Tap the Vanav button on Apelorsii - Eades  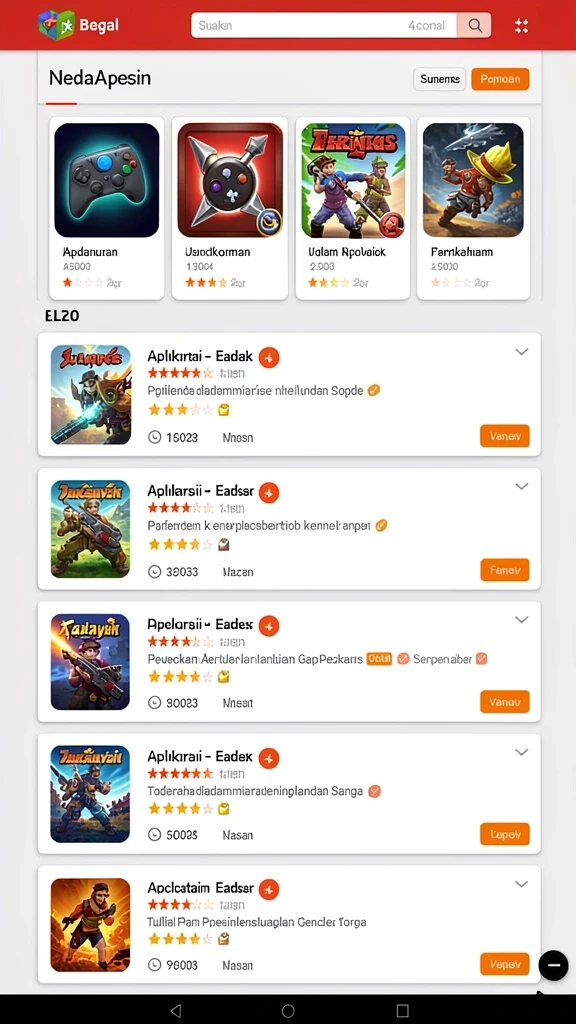[505, 701]
